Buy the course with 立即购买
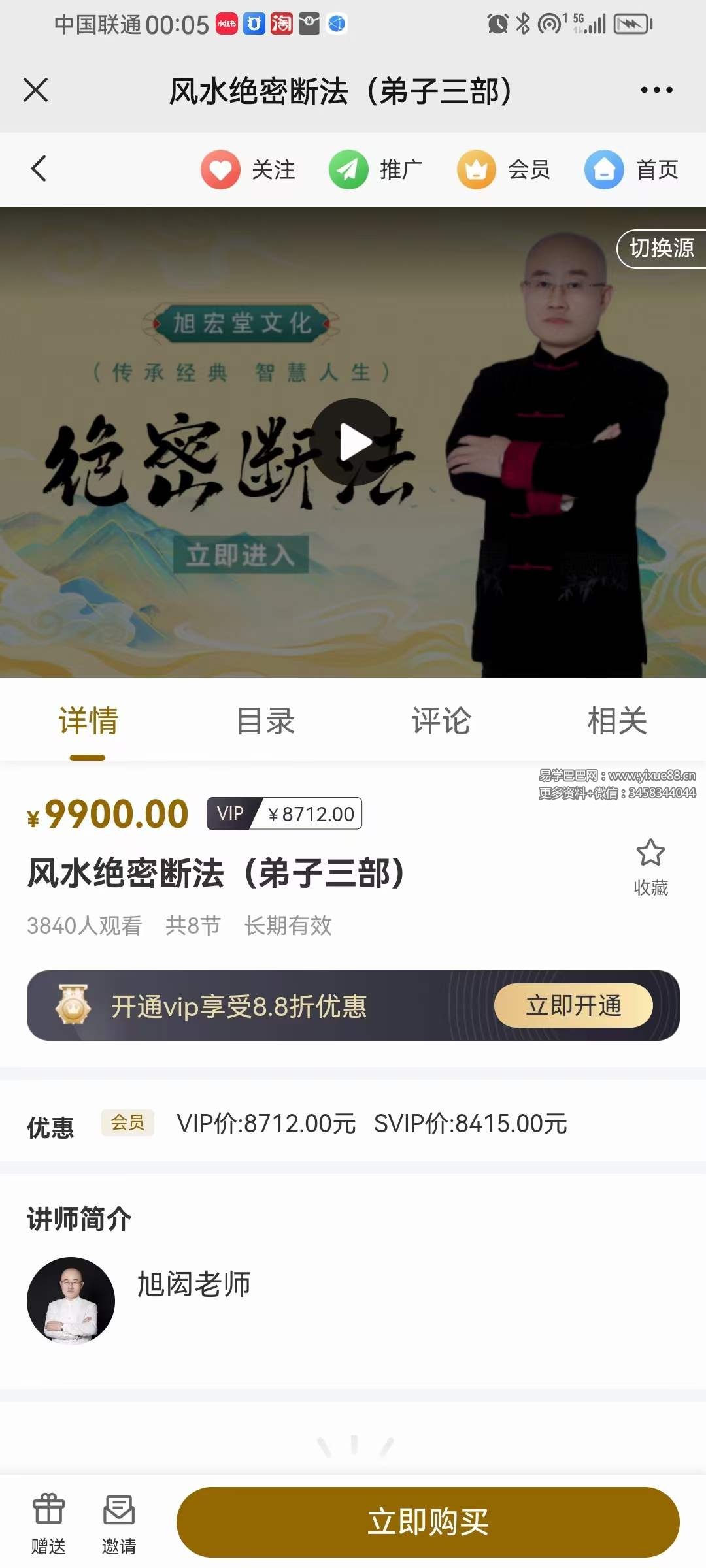Viewport: 706px width, 1568px height. click(x=428, y=1522)
